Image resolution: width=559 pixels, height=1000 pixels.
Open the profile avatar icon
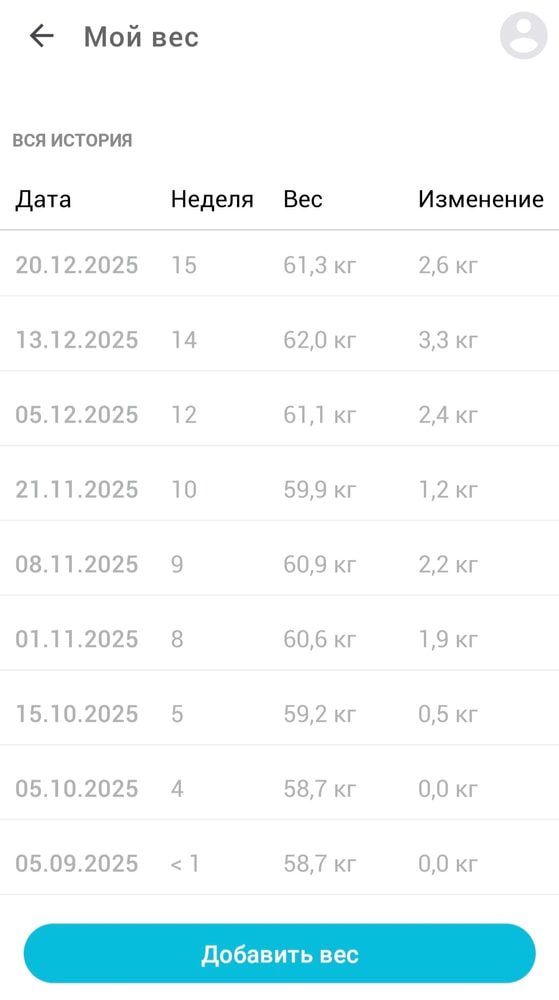pos(523,36)
